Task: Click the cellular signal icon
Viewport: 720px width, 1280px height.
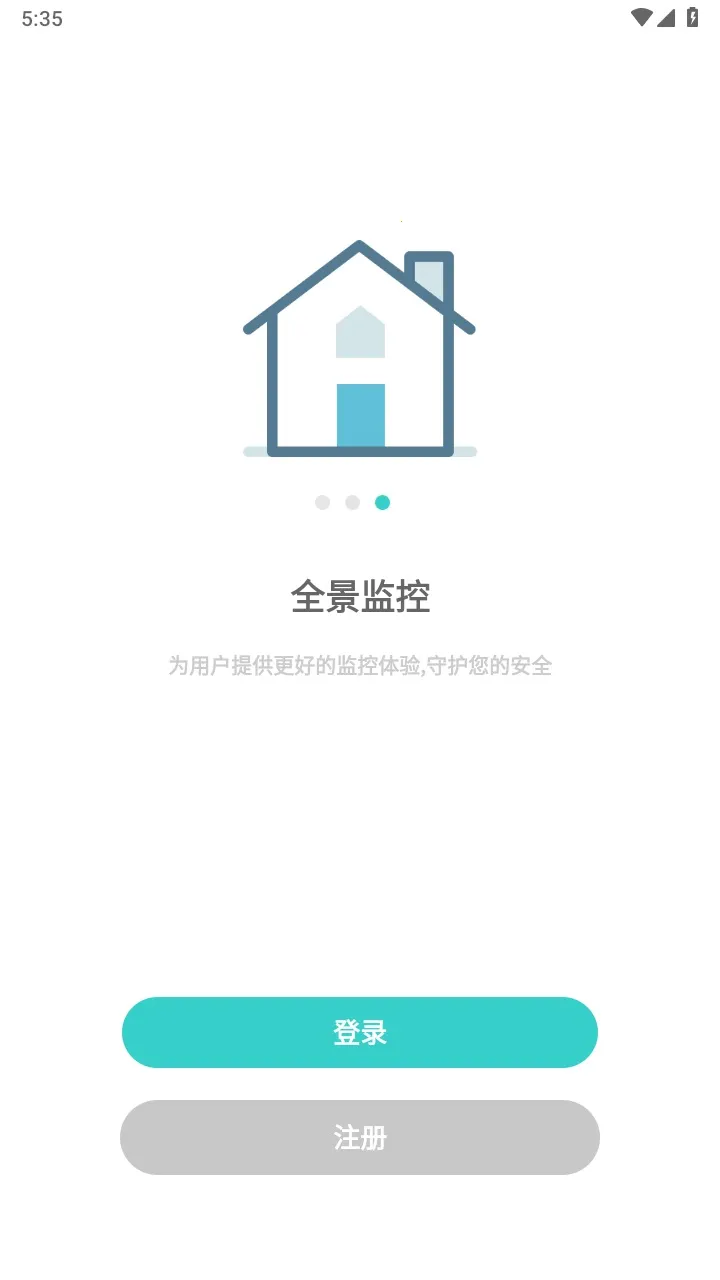Action: (668, 18)
